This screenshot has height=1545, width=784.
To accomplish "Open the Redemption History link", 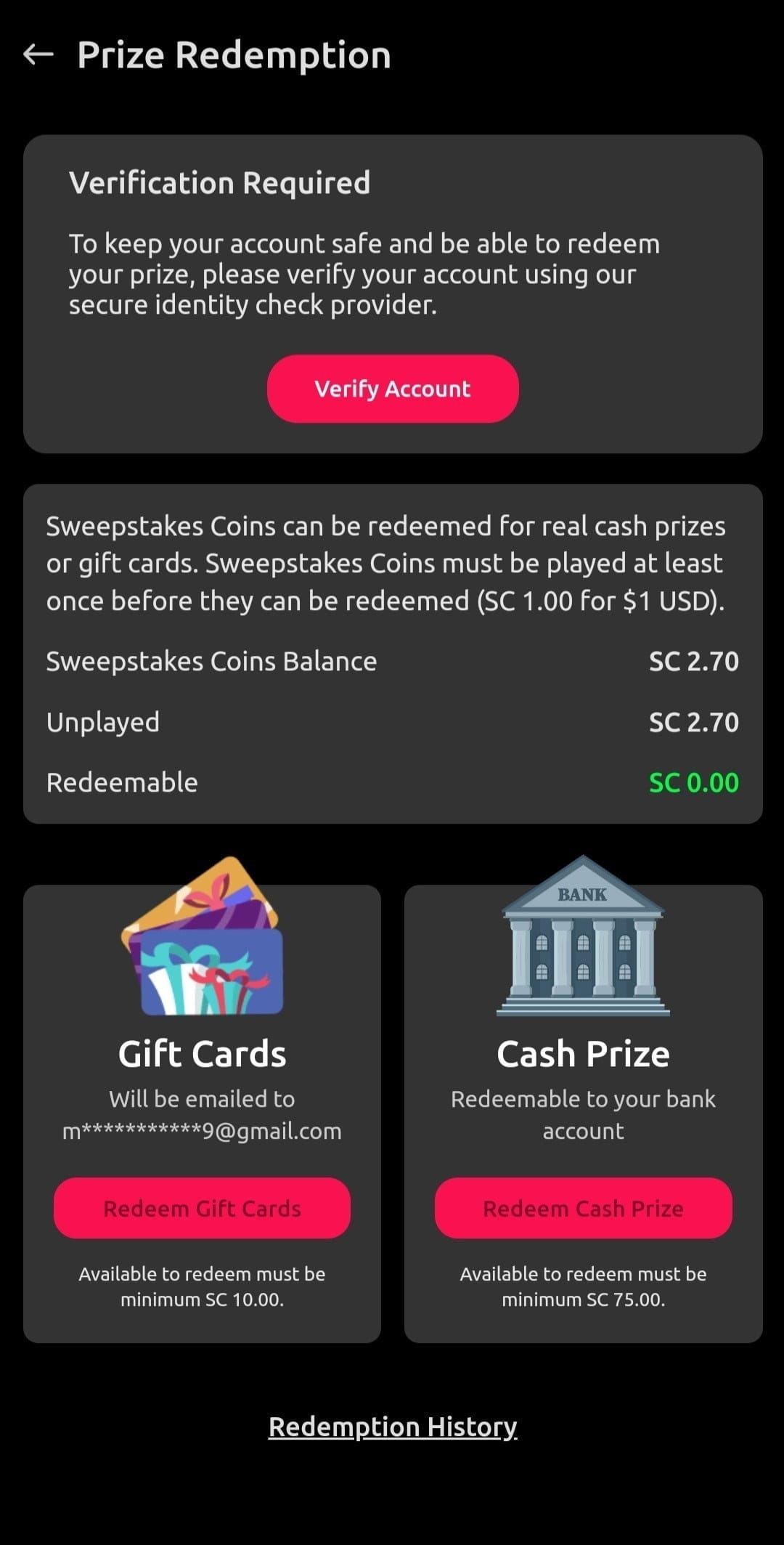I will (x=393, y=1427).
